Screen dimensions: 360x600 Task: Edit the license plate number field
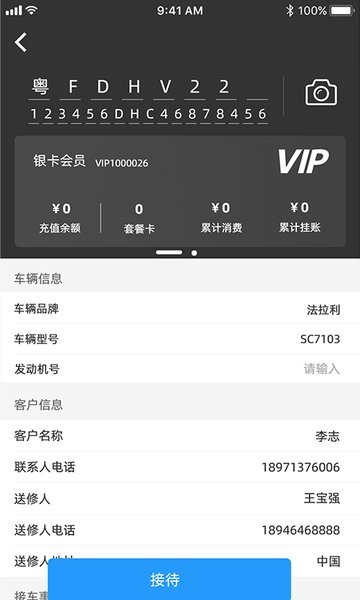click(148, 88)
